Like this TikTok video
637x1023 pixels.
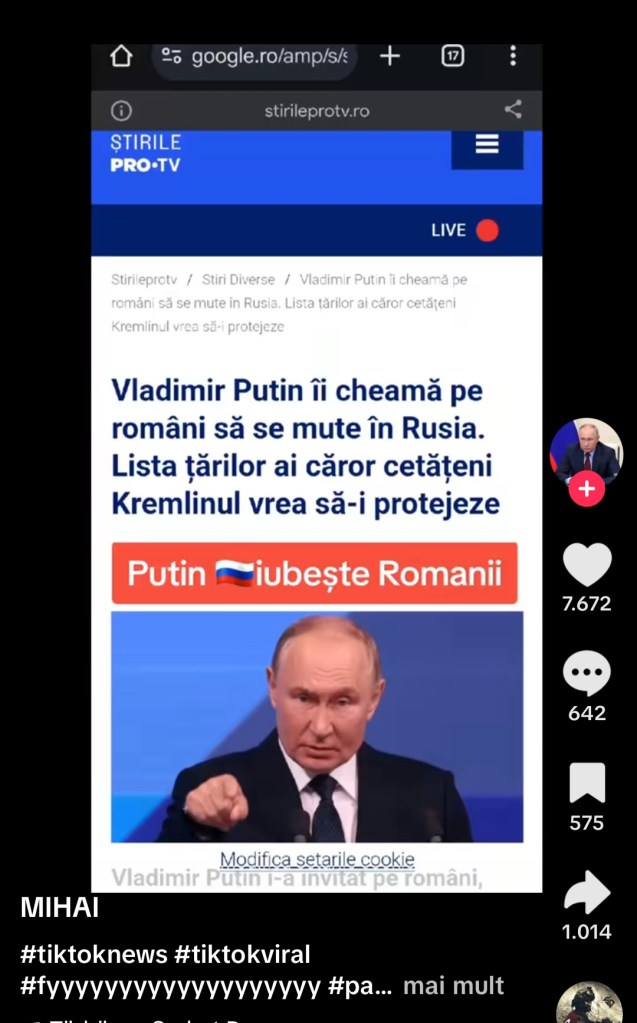point(587,566)
